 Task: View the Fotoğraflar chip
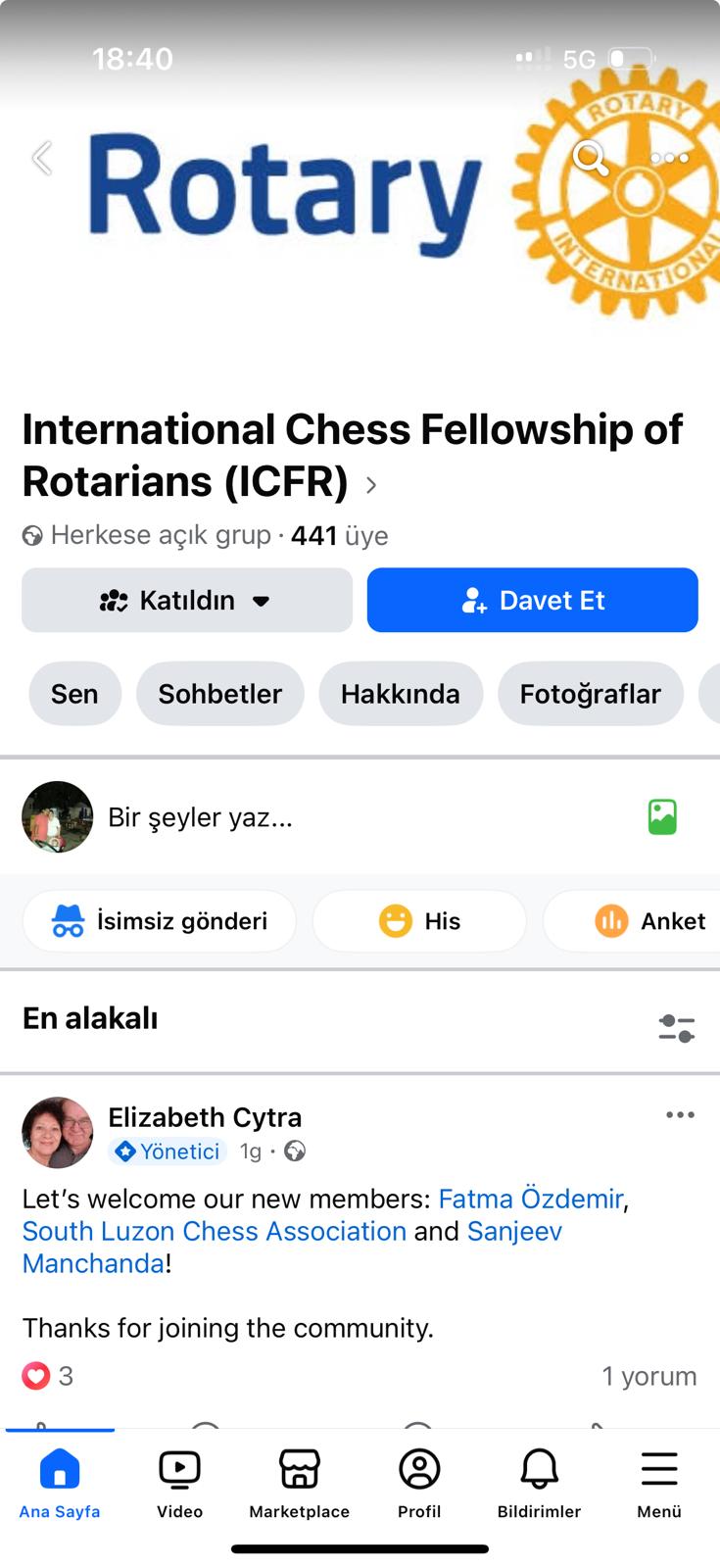[x=591, y=694]
